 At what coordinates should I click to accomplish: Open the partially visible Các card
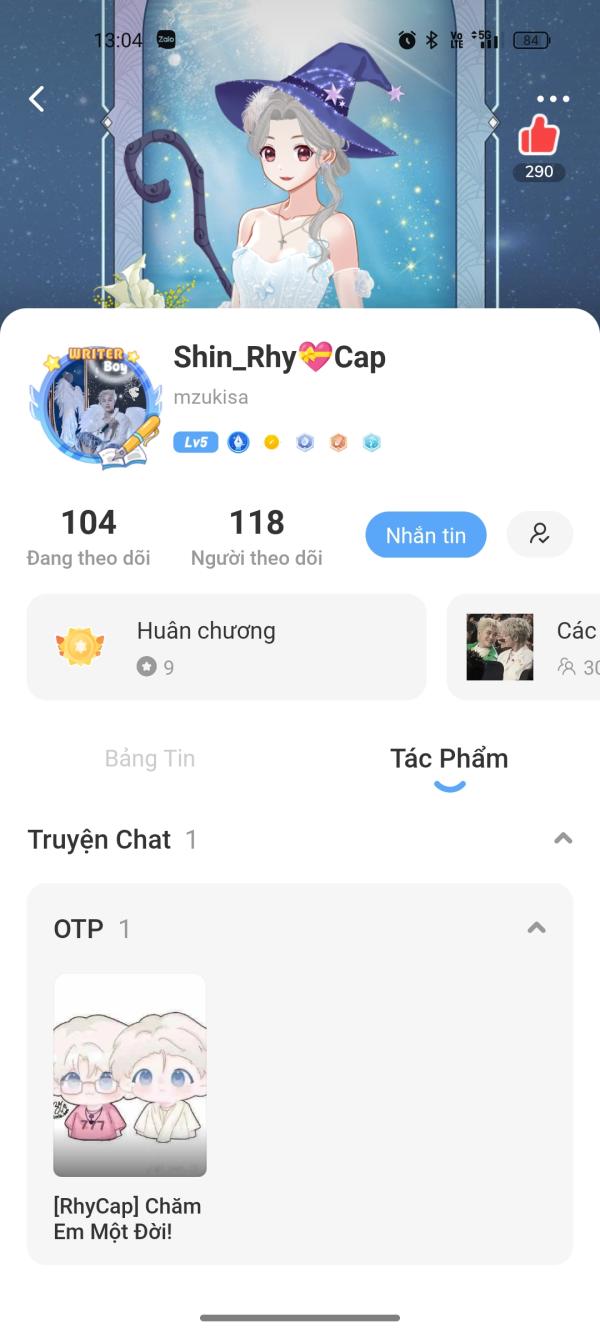tap(525, 647)
